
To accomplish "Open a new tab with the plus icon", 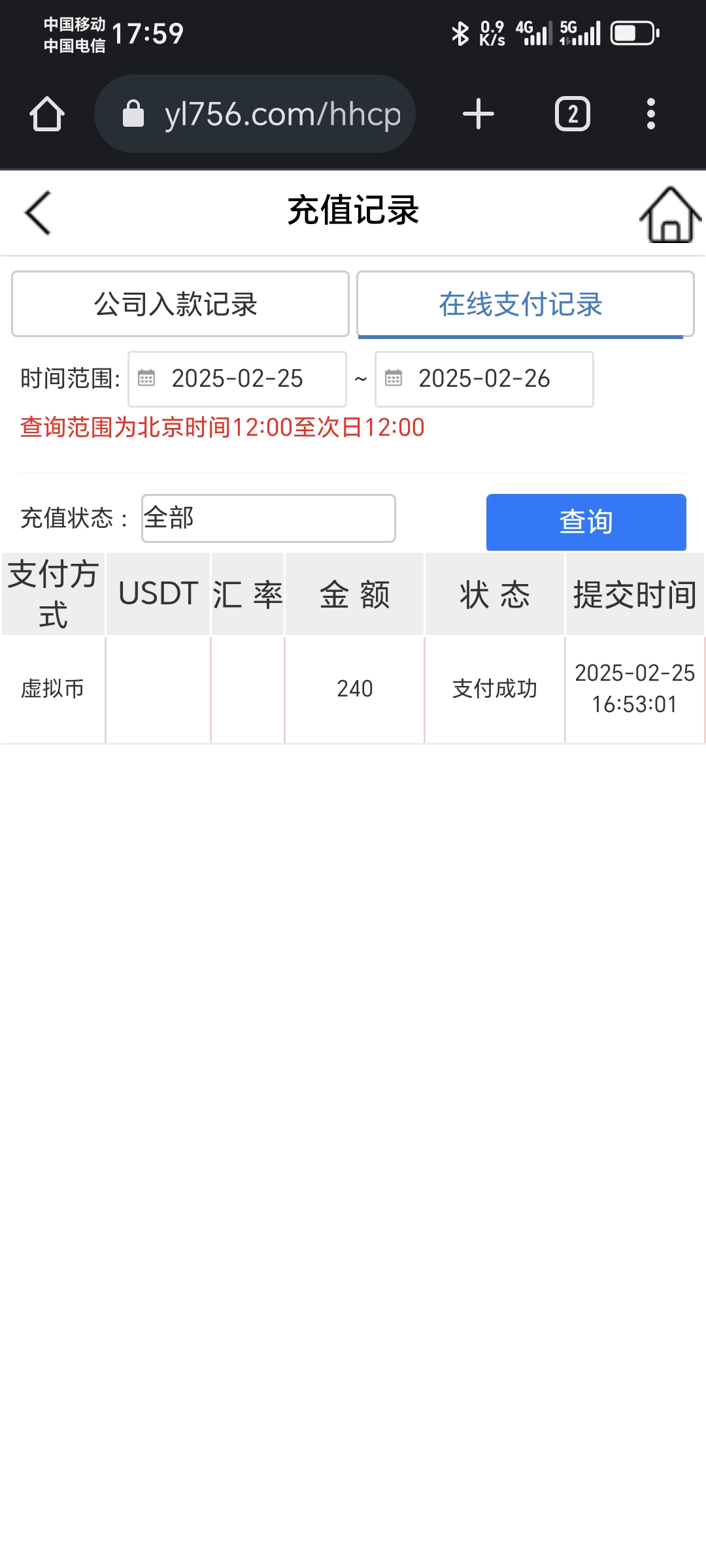I will pos(477,112).
